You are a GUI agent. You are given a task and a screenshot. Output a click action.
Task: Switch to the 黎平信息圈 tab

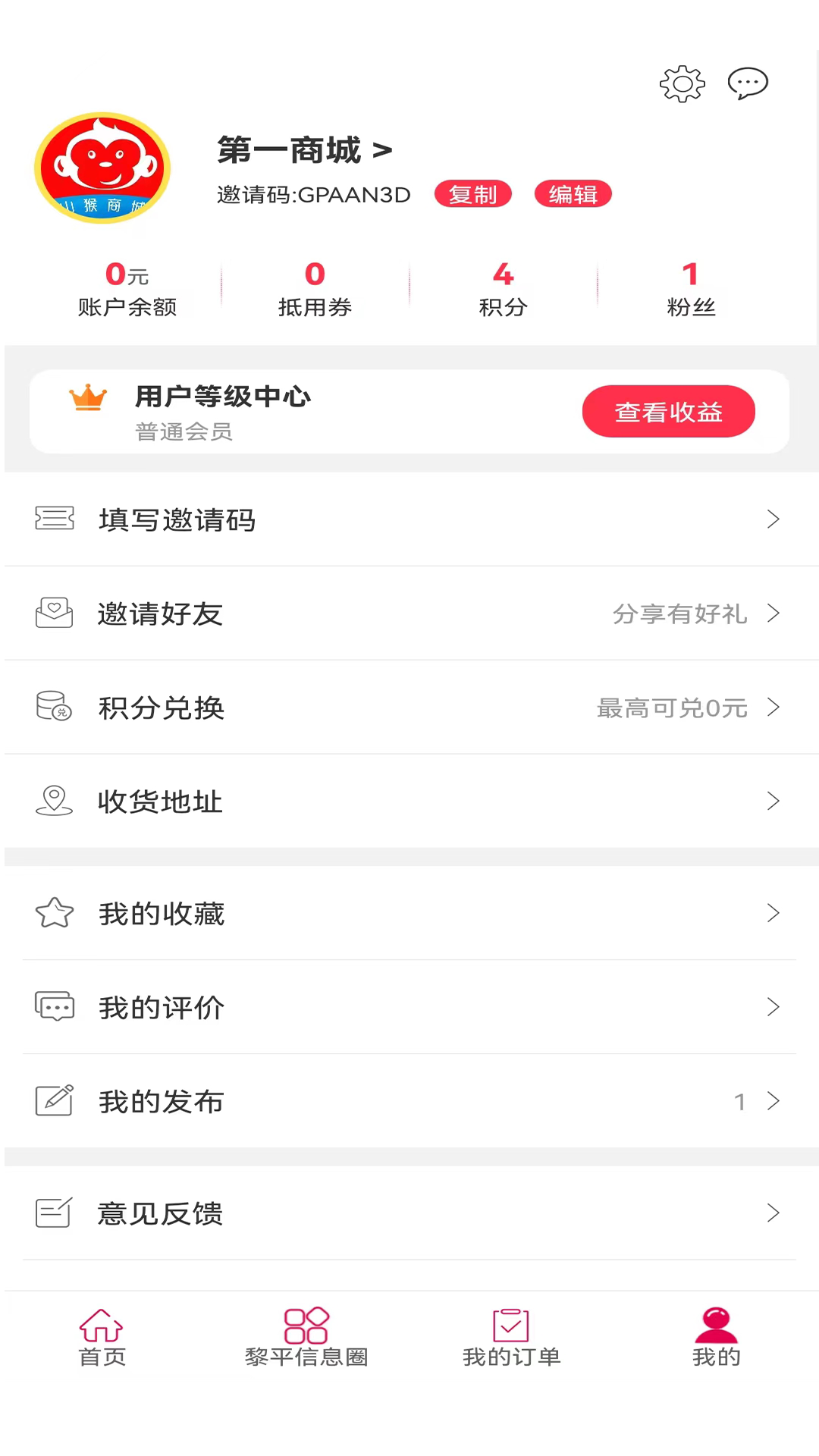click(x=306, y=1337)
